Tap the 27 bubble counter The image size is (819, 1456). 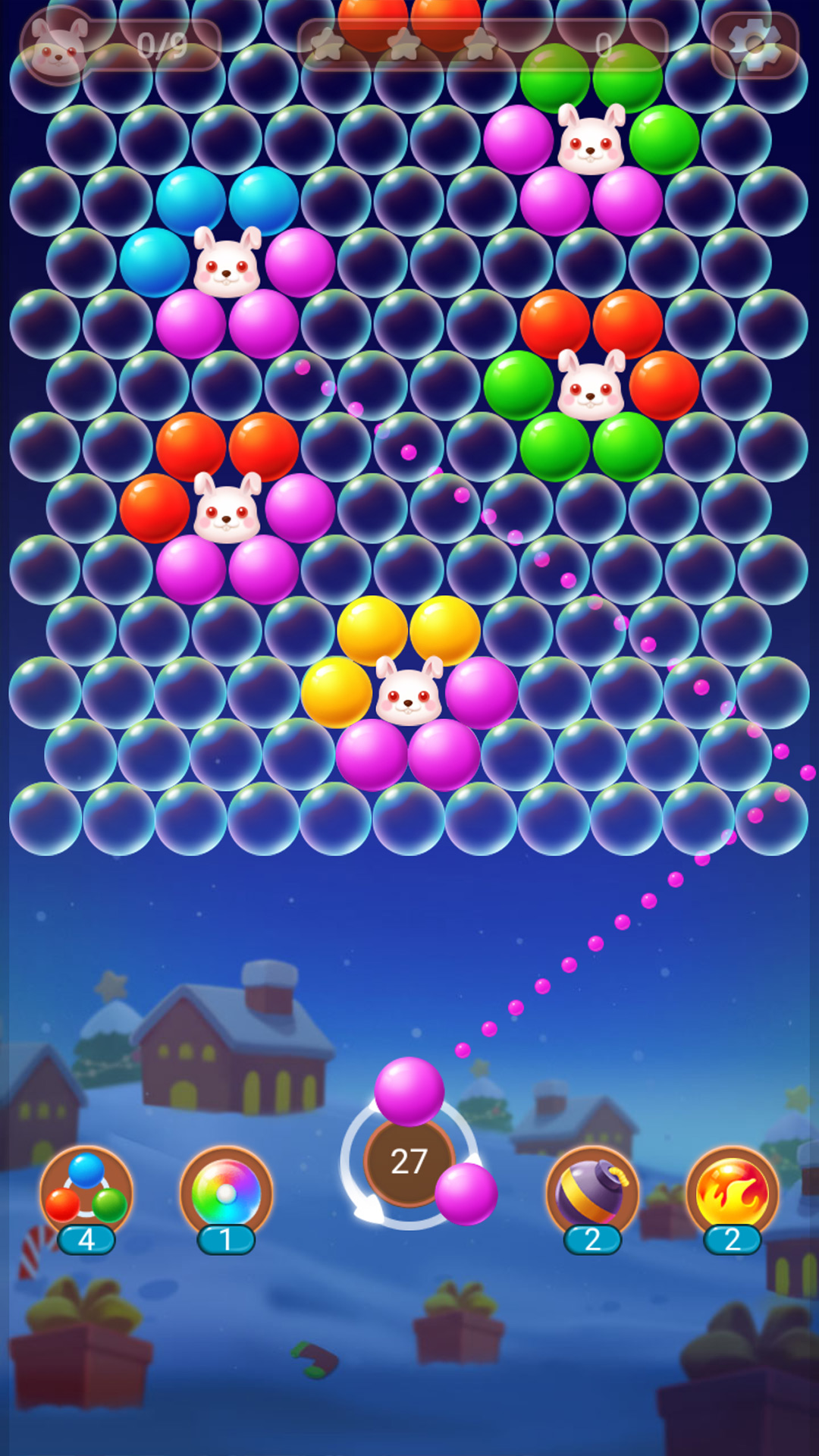point(409,1161)
